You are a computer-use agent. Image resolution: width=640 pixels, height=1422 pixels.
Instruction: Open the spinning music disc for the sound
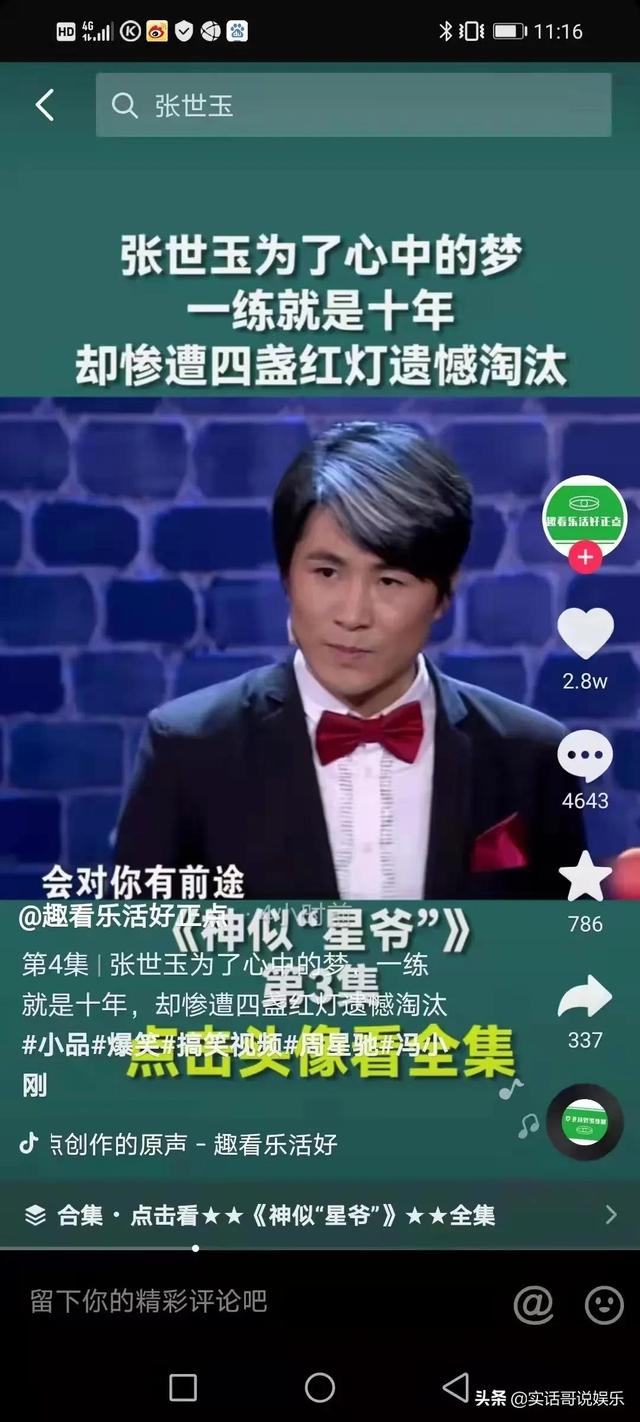[x=585, y=1121]
